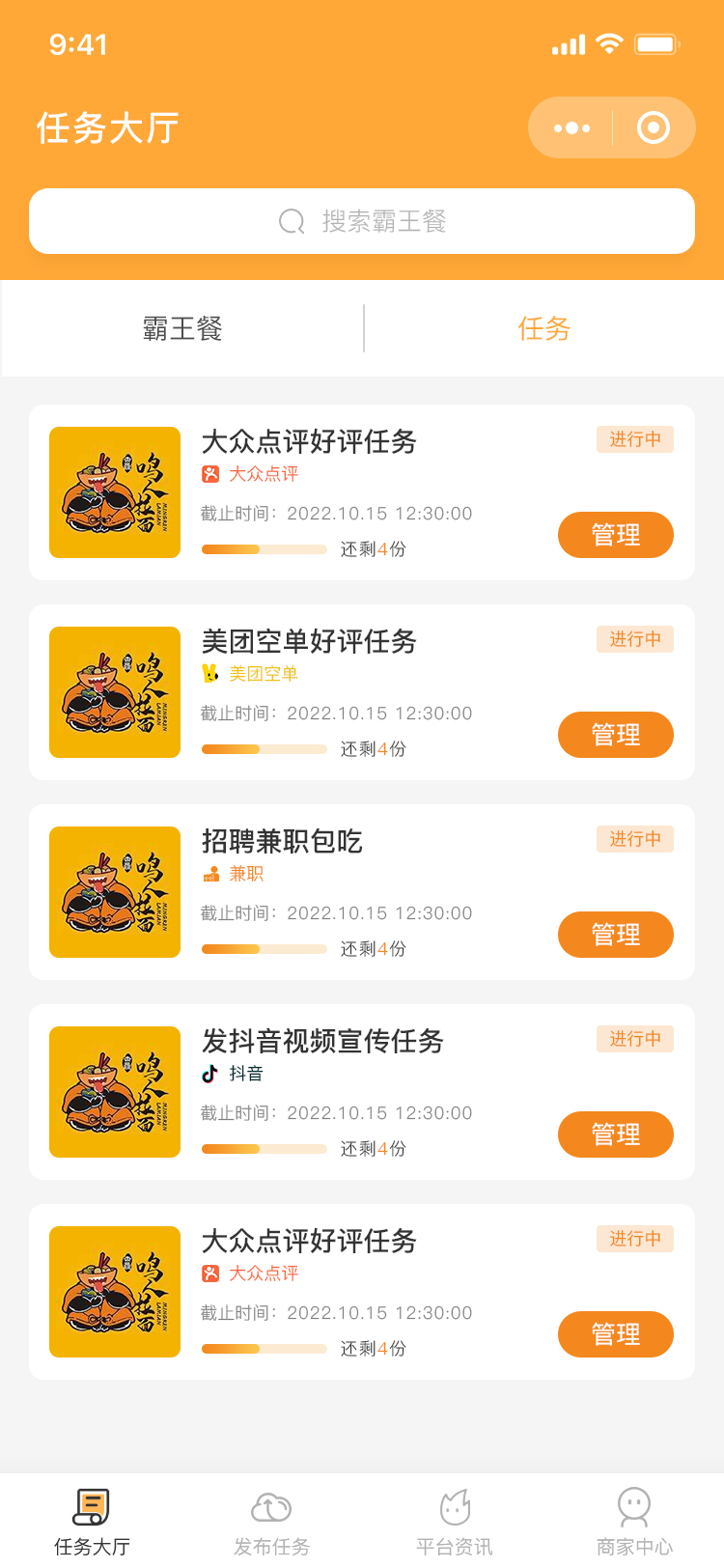Switch to the 霸王餐 tab

pyautogui.click(x=182, y=328)
